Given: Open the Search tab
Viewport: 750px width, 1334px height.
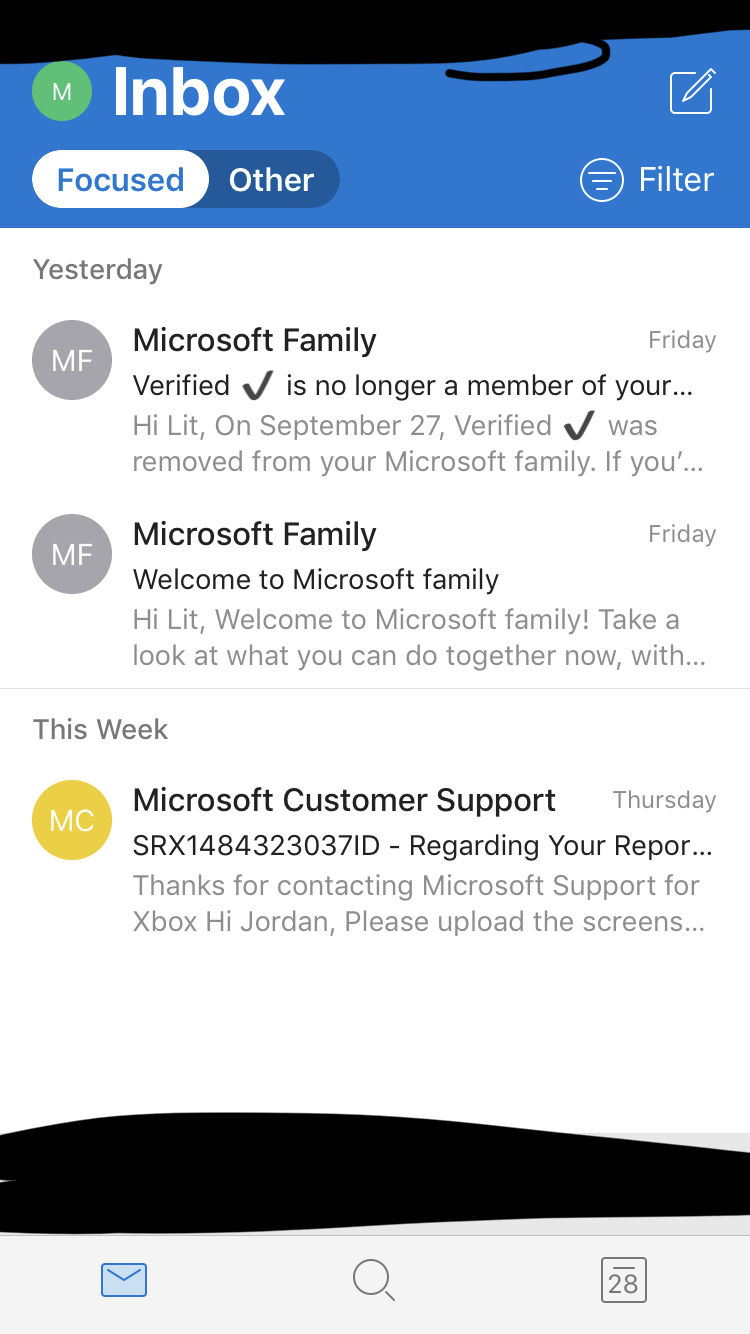Looking at the screenshot, I should (374, 1280).
